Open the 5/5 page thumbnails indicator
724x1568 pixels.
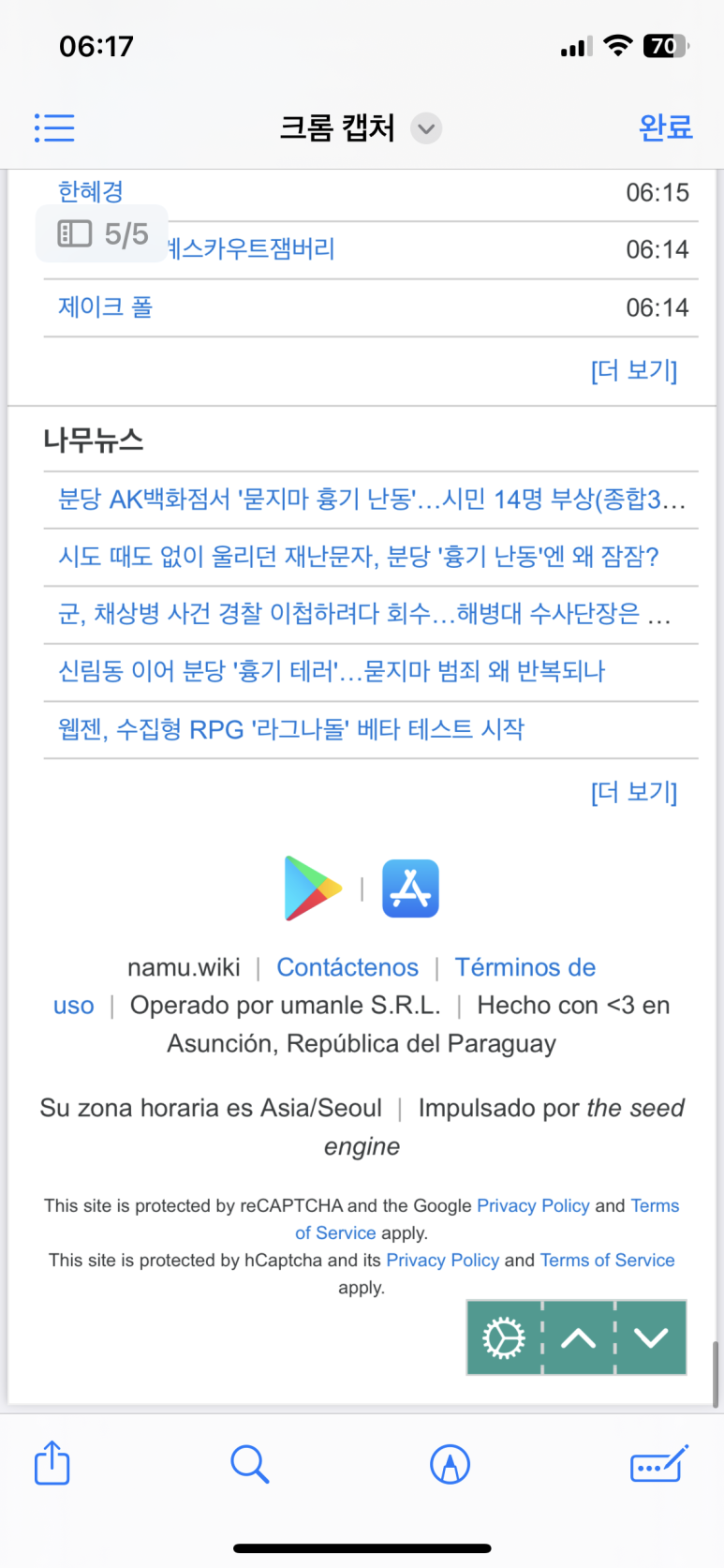[x=102, y=233]
